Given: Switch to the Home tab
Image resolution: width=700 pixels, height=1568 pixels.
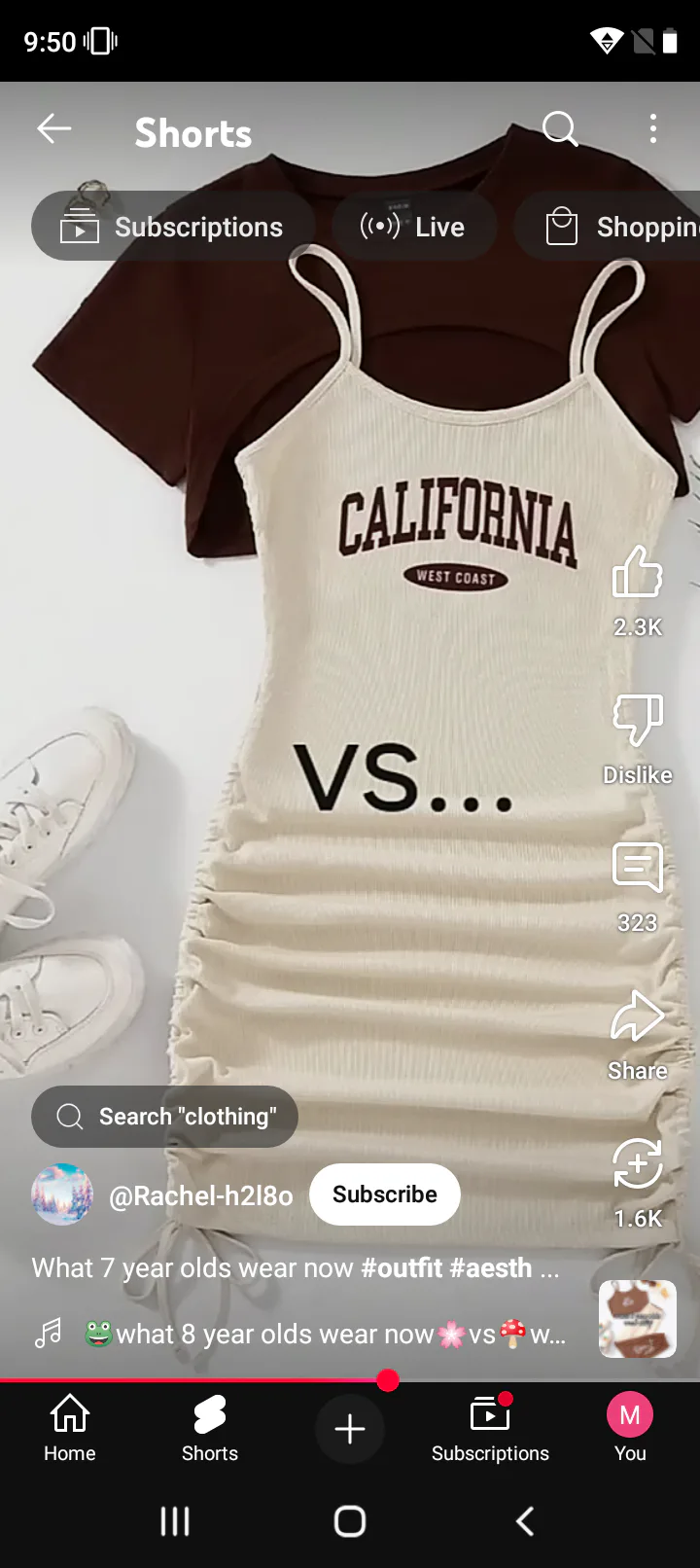Looking at the screenshot, I should (70, 1428).
